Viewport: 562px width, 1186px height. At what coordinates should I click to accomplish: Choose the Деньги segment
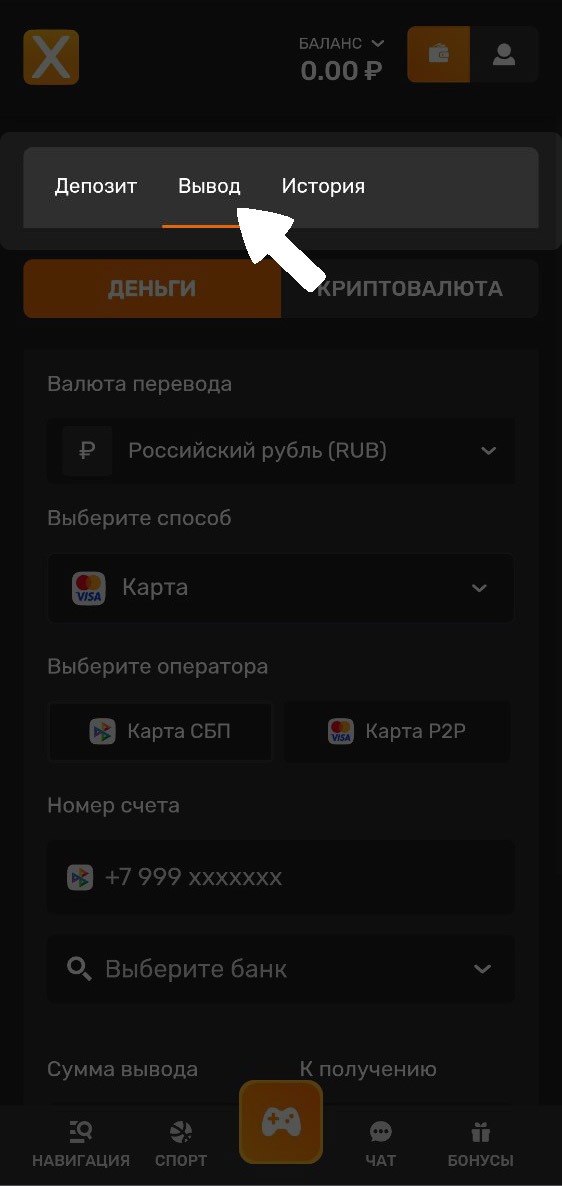point(152,288)
